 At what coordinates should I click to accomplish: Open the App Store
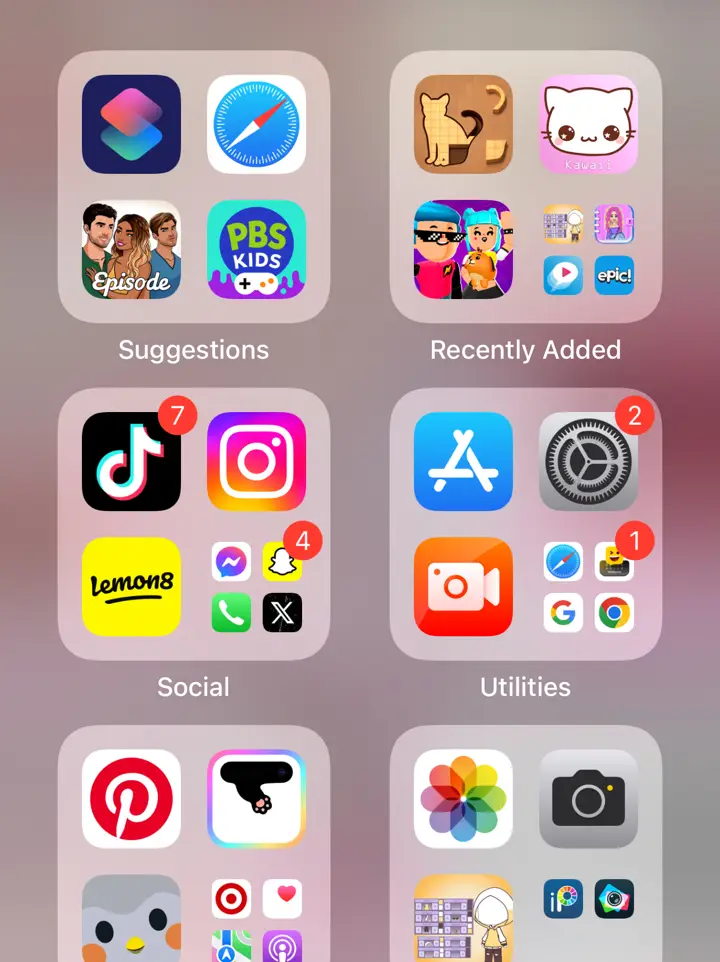(x=463, y=461)
